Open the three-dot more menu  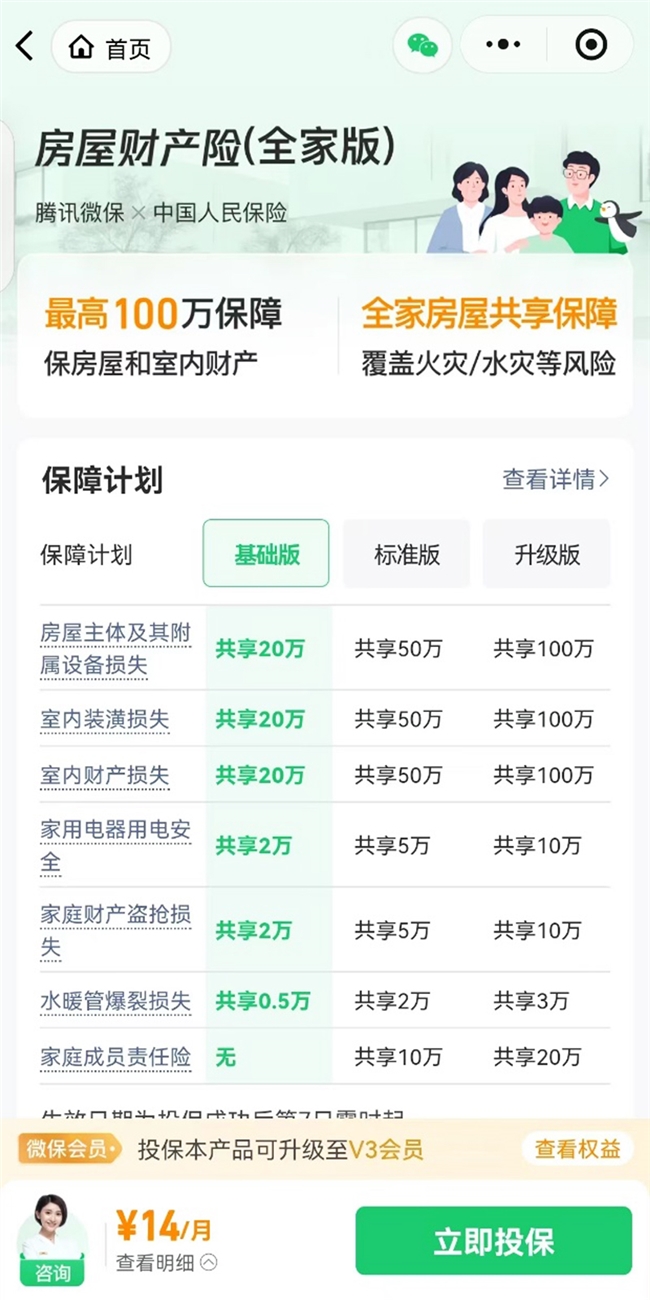coord(503,45)
